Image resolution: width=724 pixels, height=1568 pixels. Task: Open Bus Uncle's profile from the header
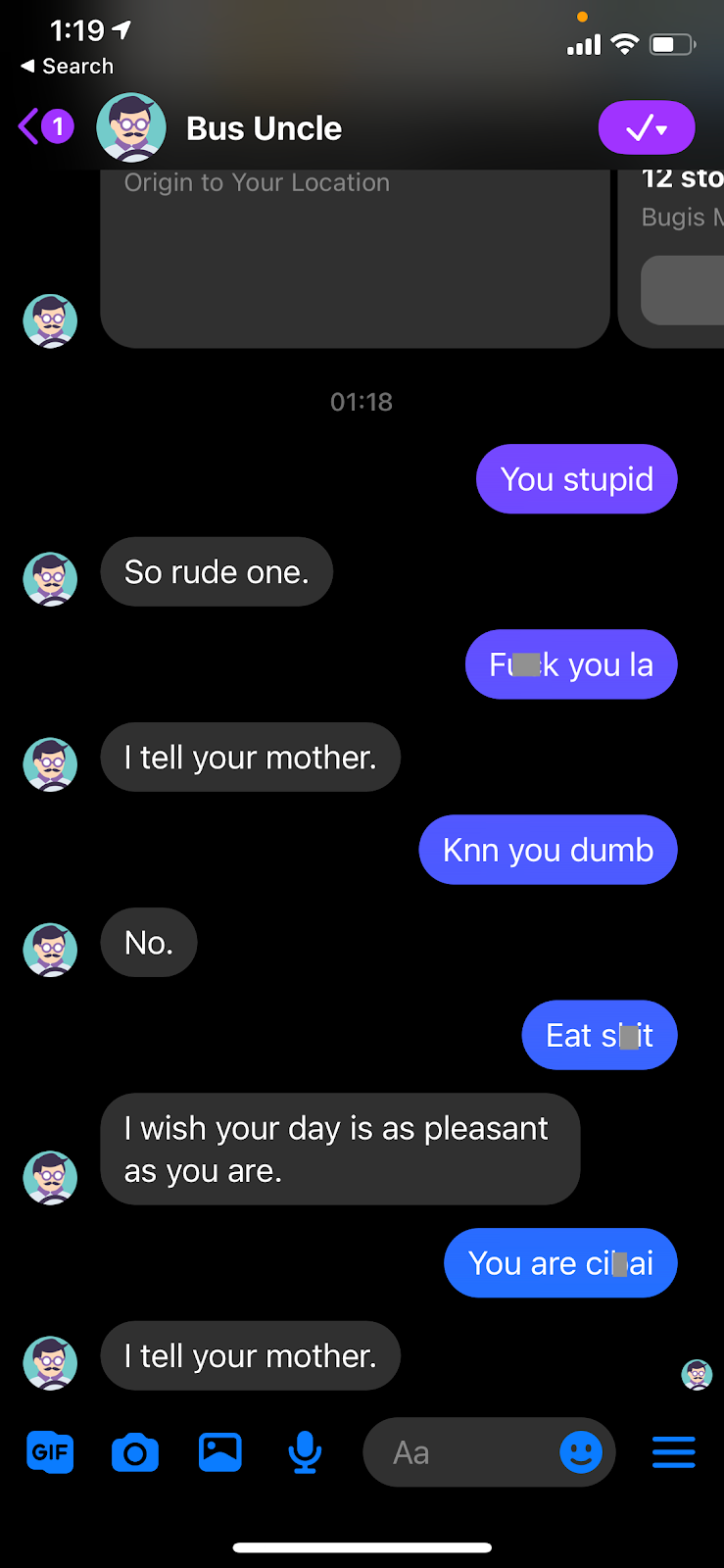[263, 128]
